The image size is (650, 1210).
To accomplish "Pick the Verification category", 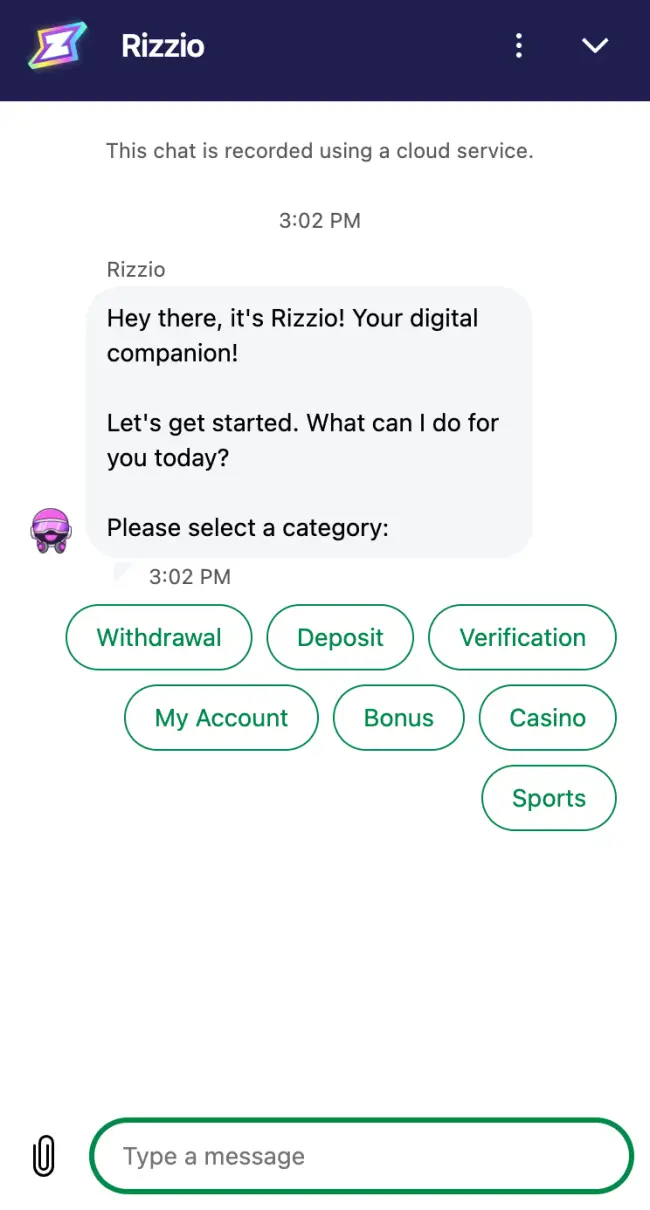I will click(x=522, y=638).
